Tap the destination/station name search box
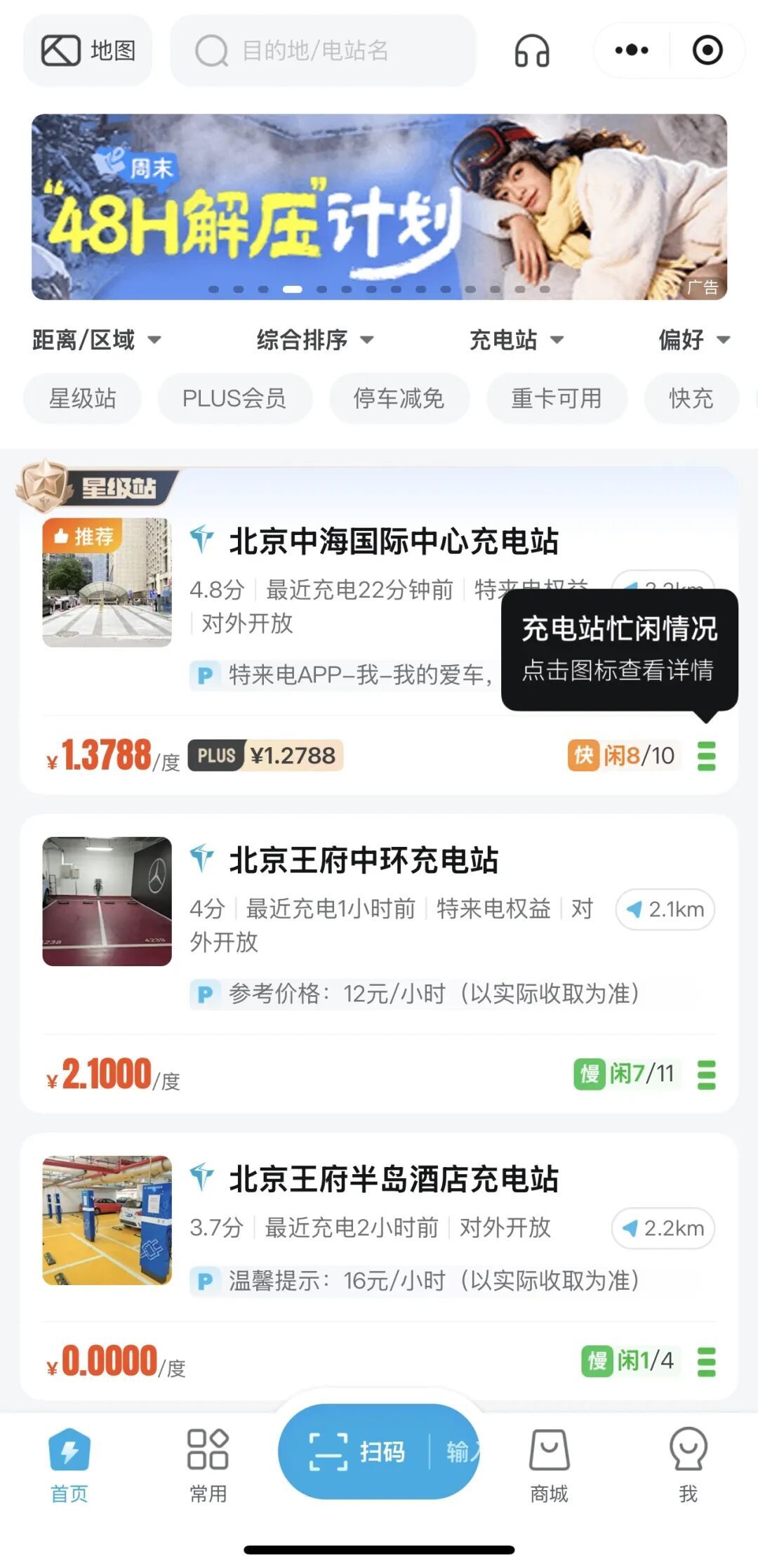 [323, 51]
